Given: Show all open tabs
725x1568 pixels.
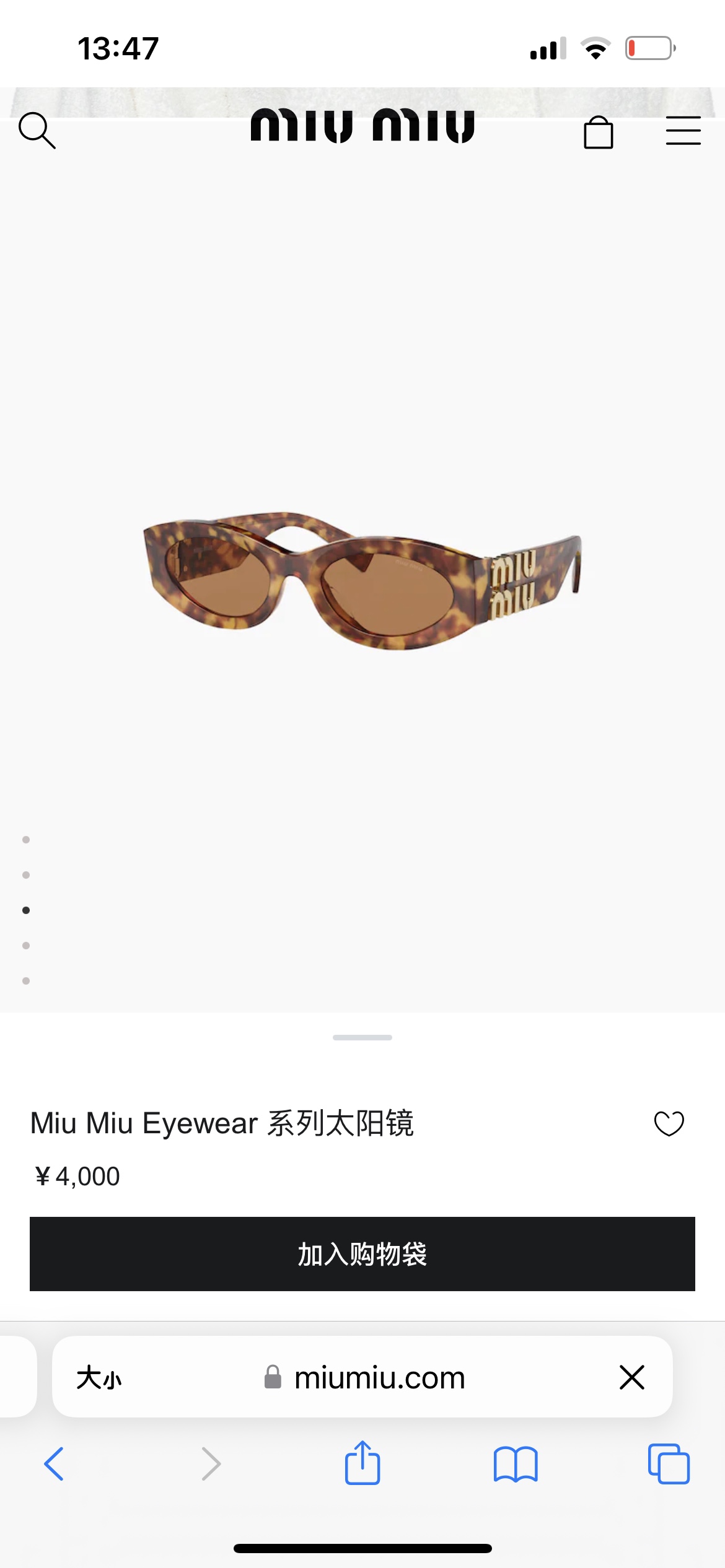Looking at the screenshot, I should pos(669,1464).
